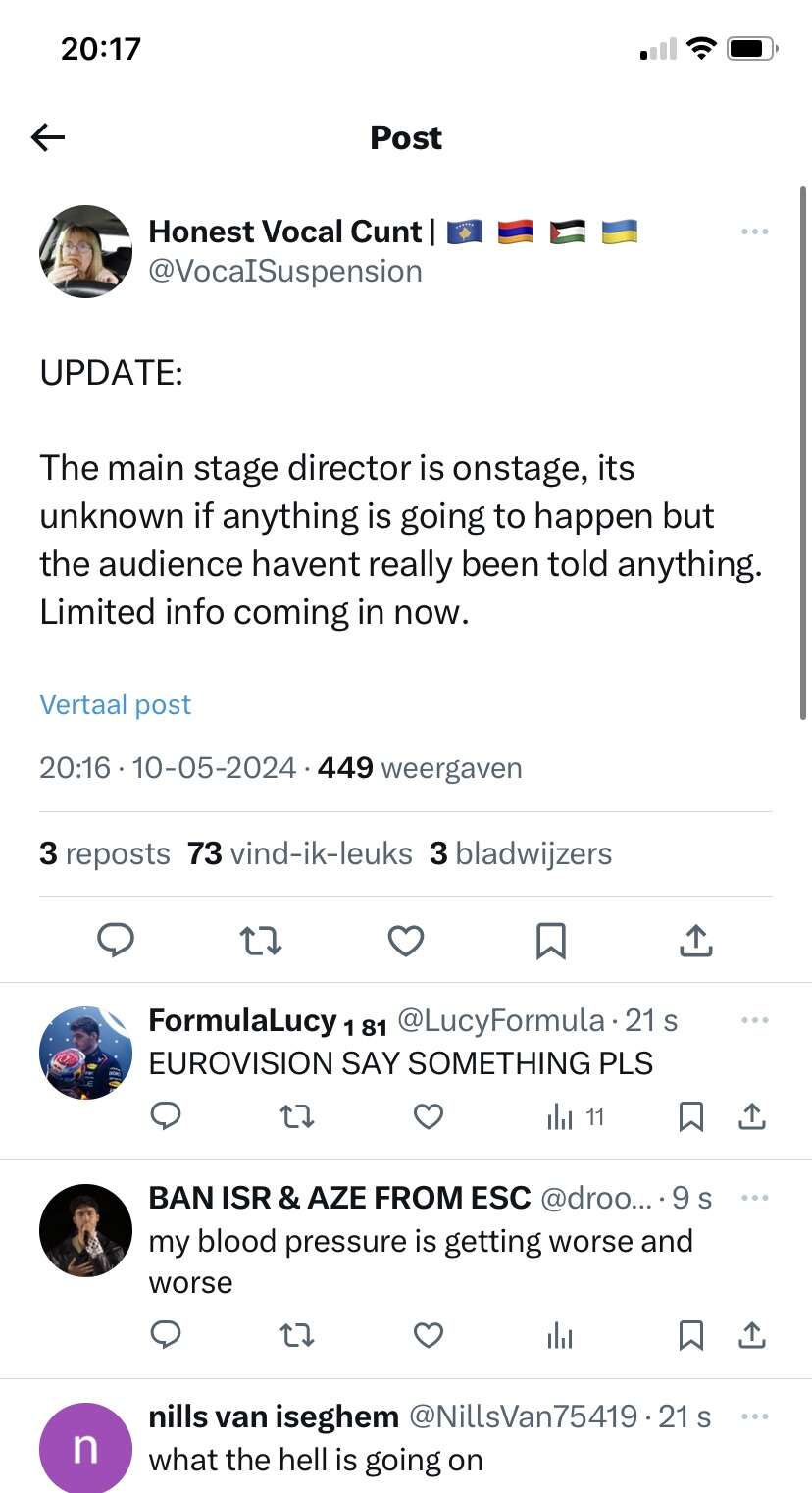Screen dimensions: 812x1493
Task: Repost the main post
Action: pos(261,941)
